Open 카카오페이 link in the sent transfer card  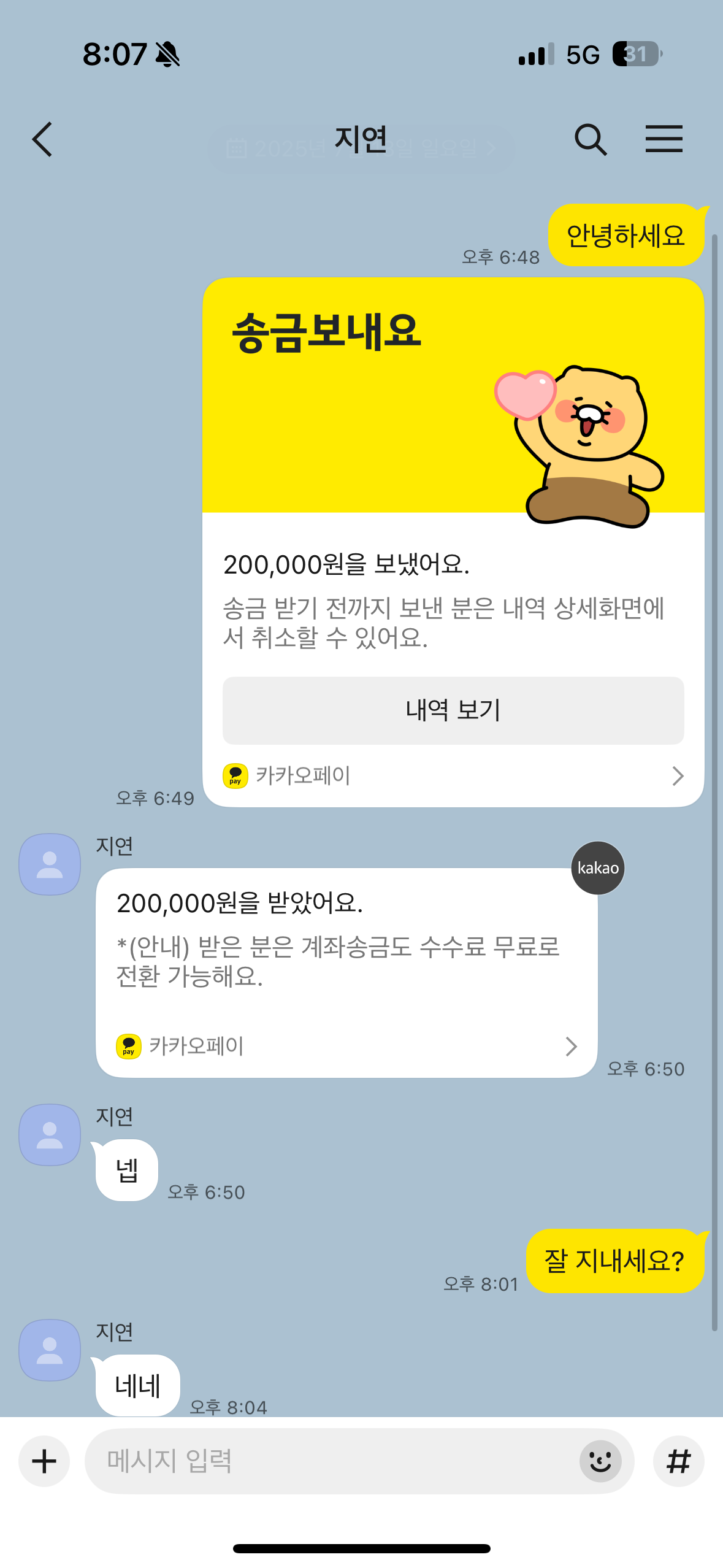453,776
